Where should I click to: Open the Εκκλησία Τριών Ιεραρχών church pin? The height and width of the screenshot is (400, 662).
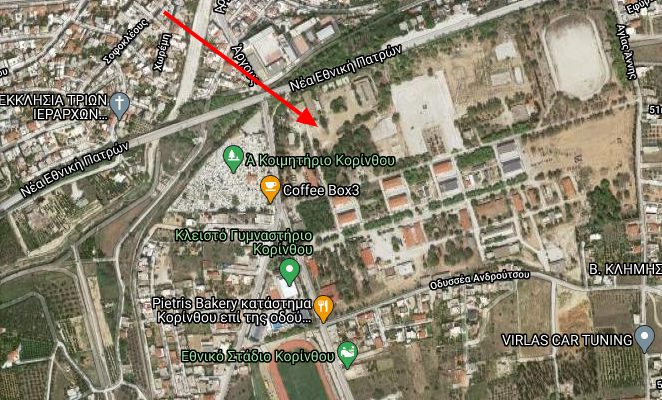tap(120, 104)
